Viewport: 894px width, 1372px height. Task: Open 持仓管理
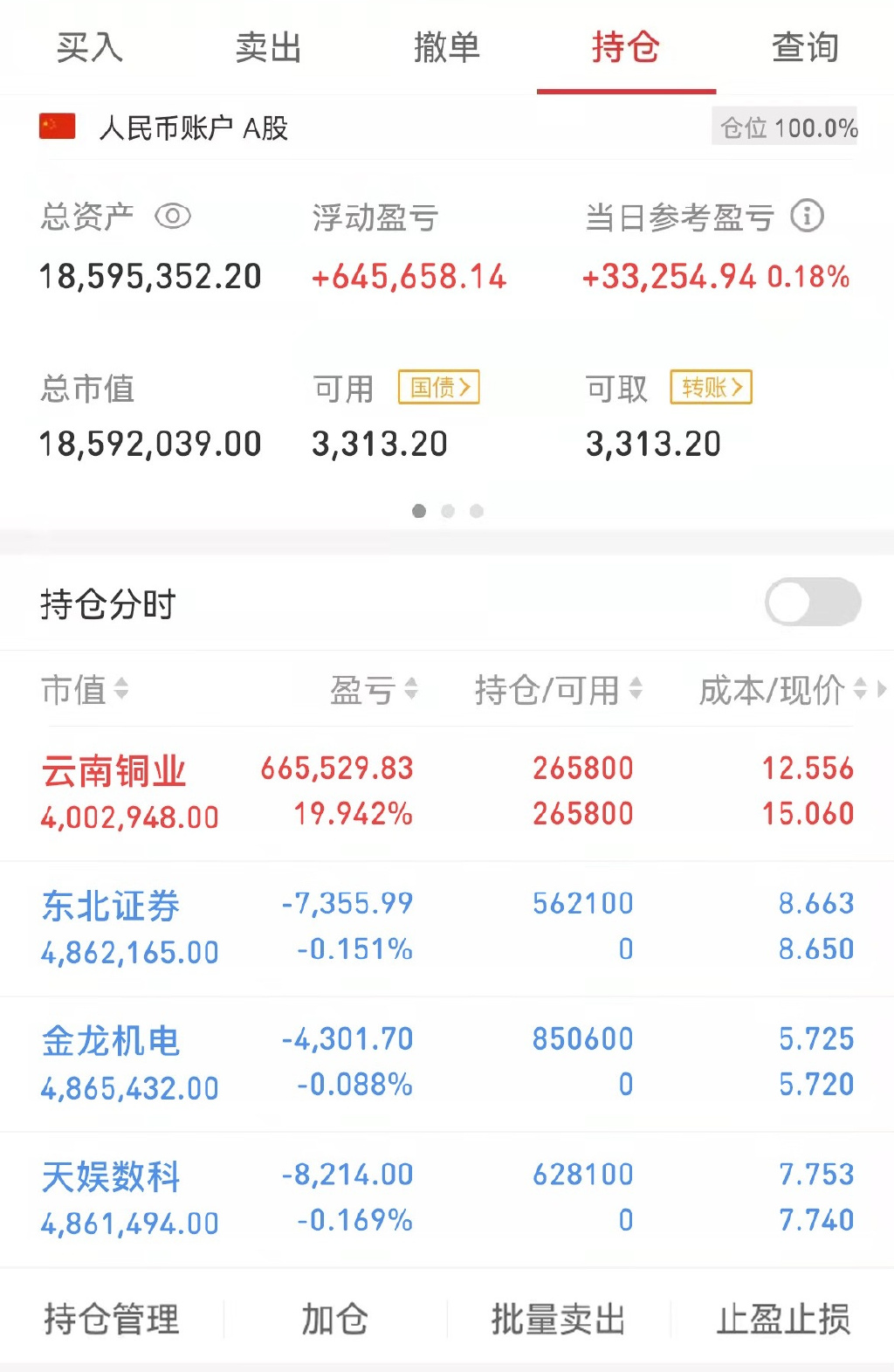pos(112,1319)
